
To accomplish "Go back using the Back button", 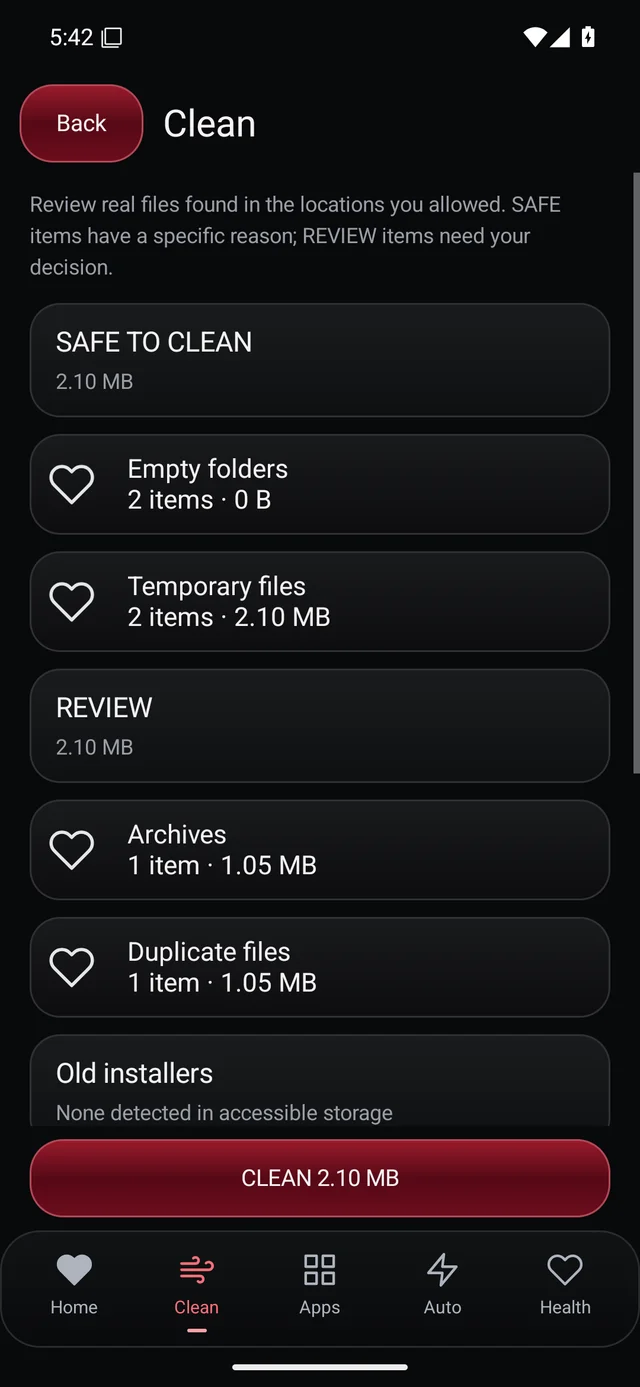I will (81, 123).
